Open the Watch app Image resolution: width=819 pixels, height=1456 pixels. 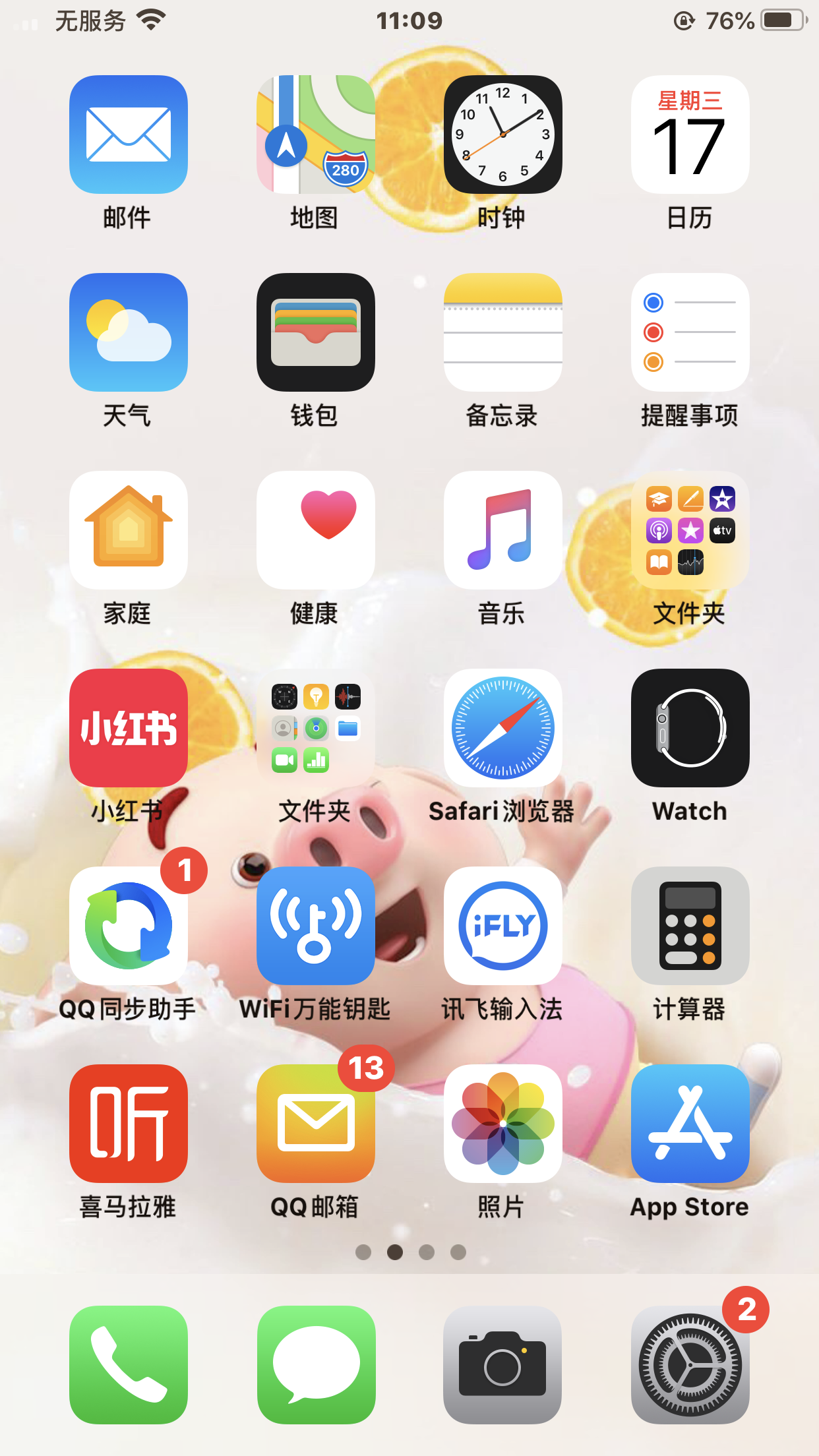point(690,728)
